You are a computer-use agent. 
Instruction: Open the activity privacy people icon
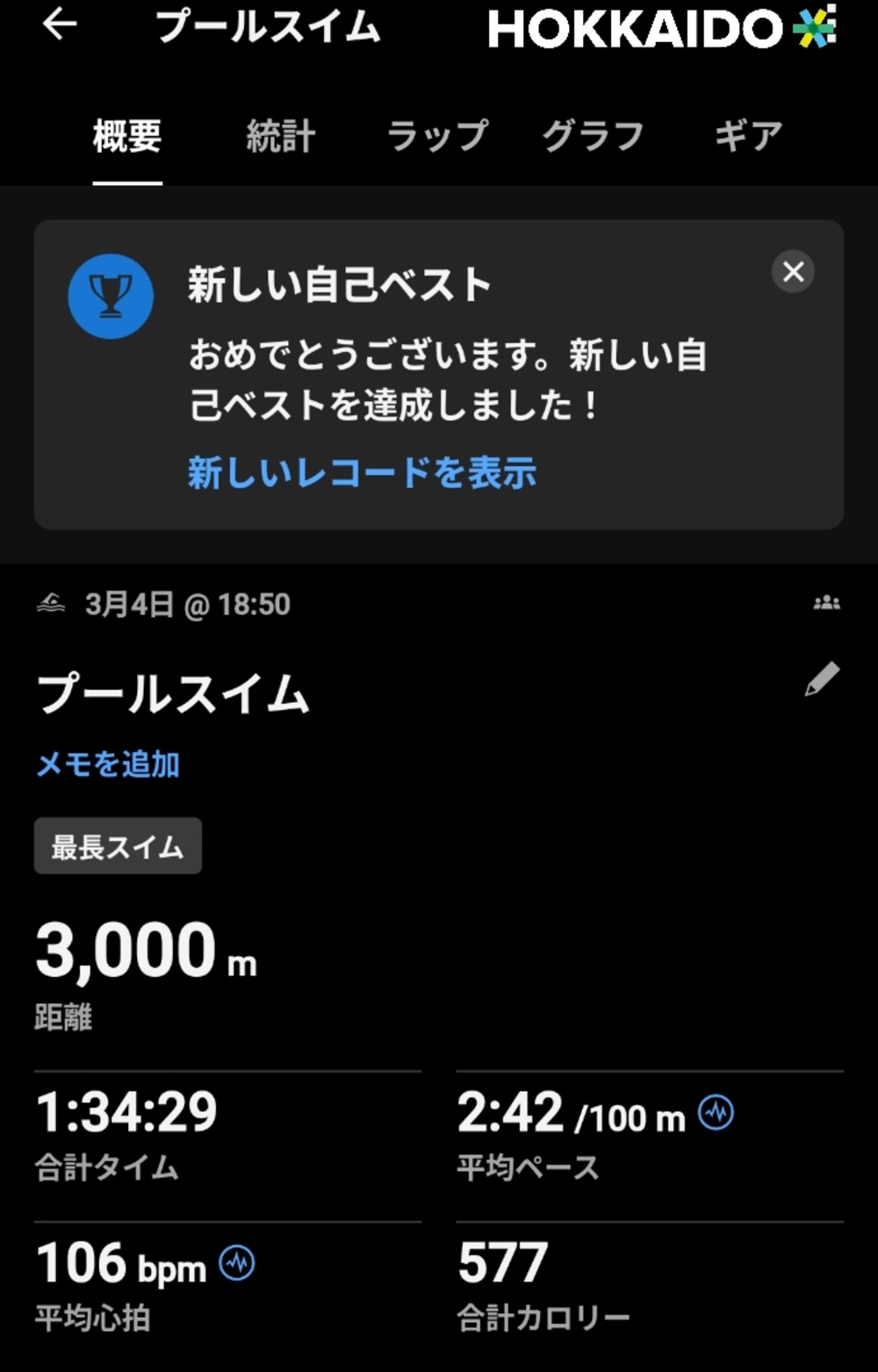(x=826, y=603)
